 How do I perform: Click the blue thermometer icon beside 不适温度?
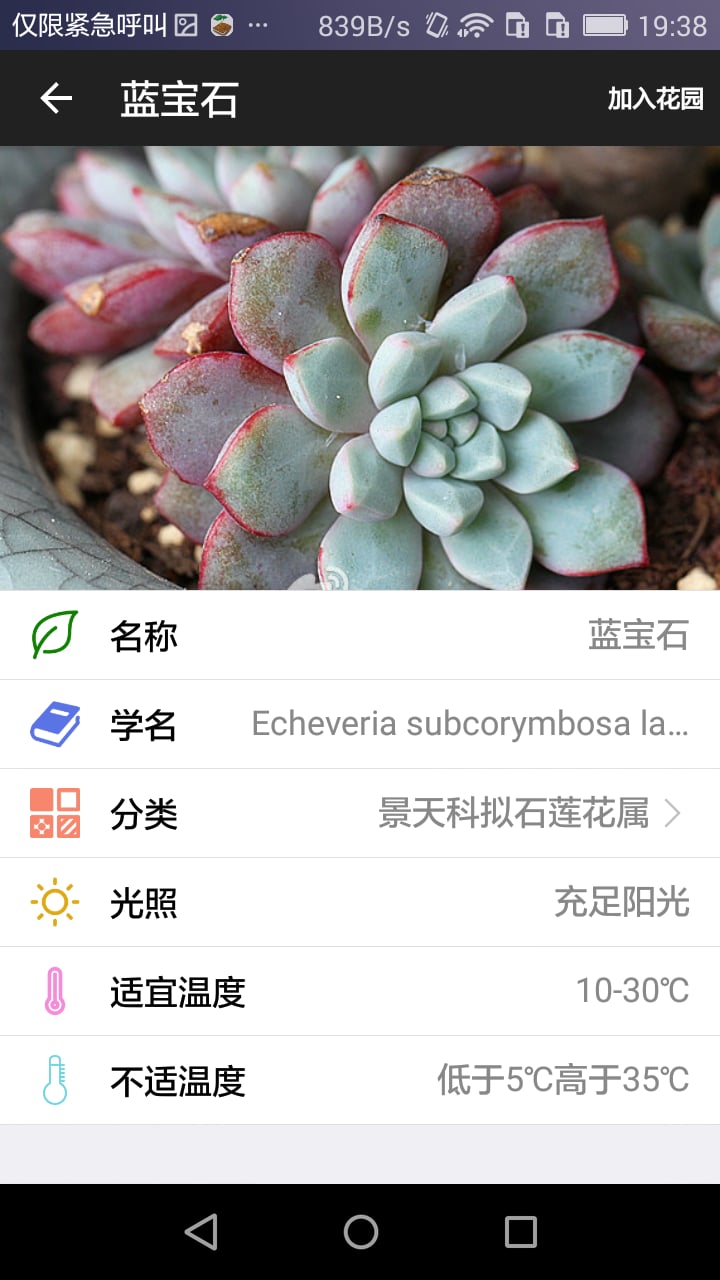pyautogui.click(x=55, y=1080)
